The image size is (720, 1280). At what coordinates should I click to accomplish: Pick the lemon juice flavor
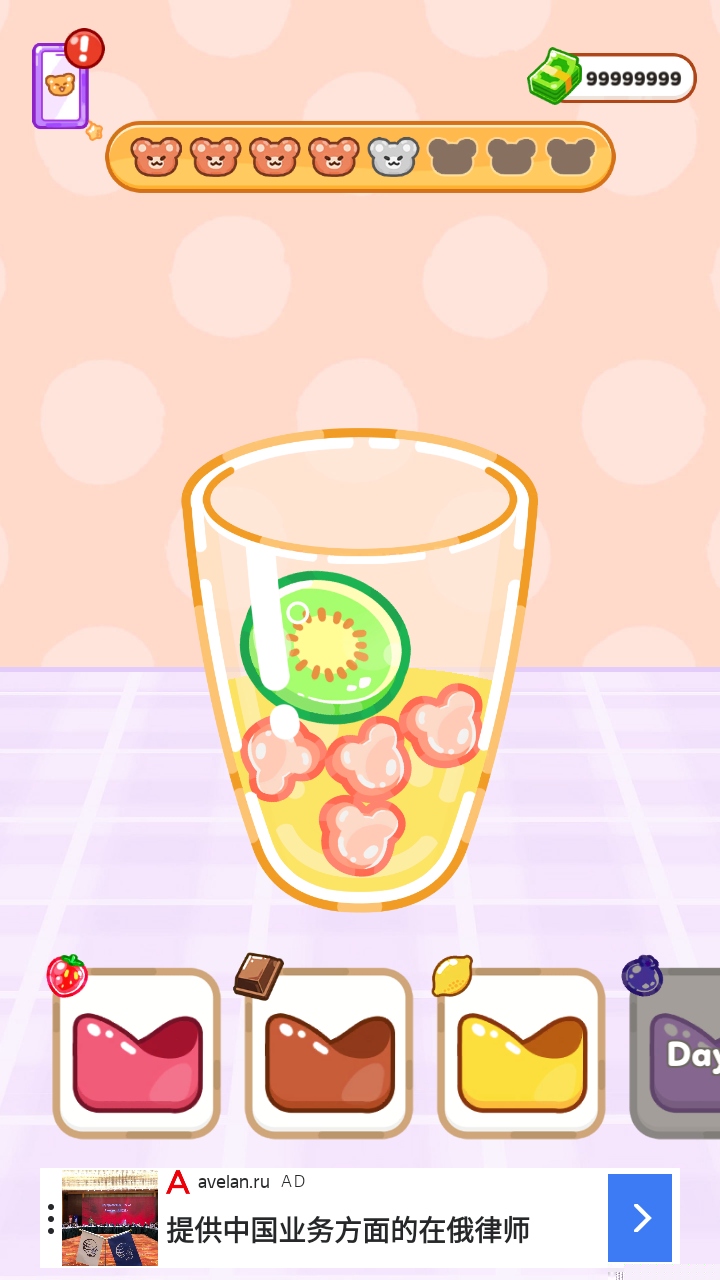pos(521,1055)
